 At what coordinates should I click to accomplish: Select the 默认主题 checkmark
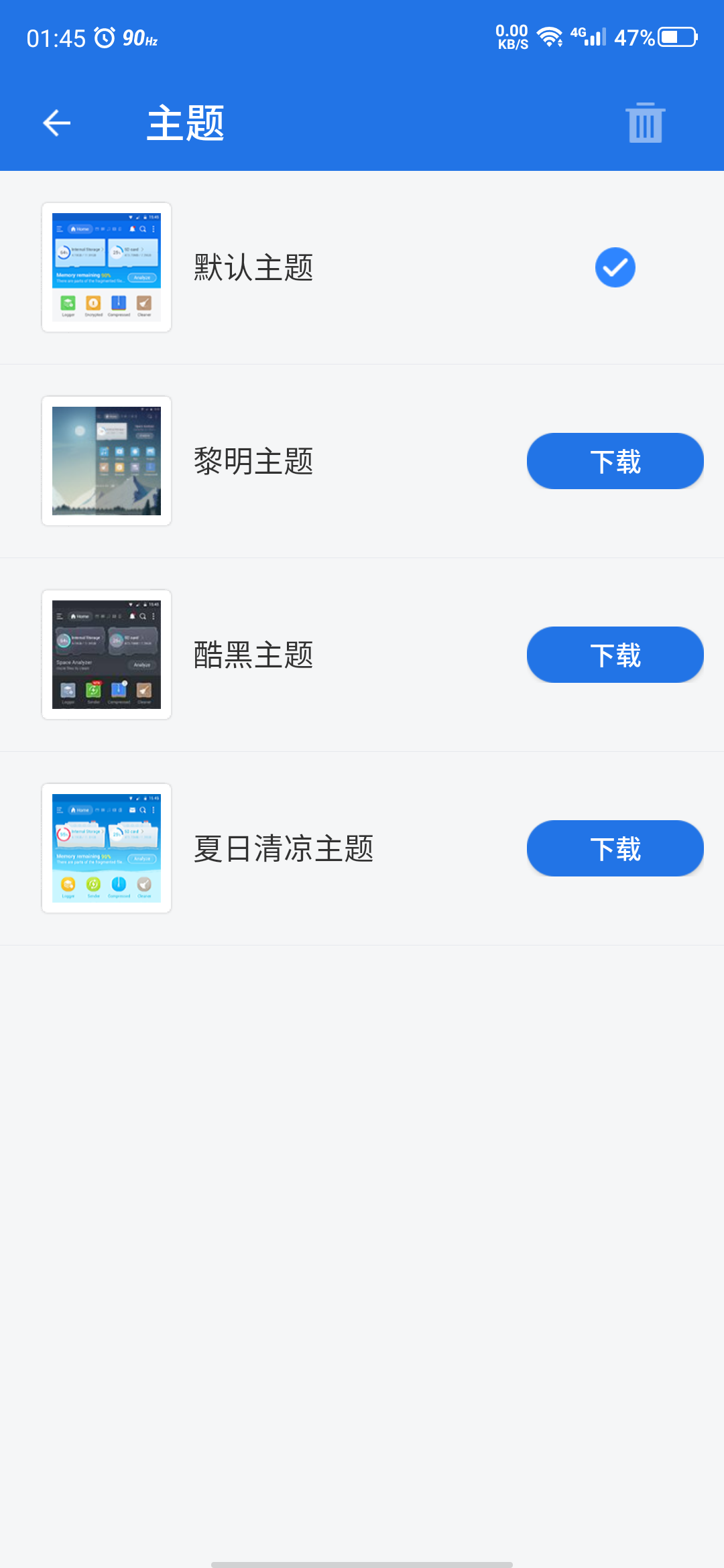coord(615,267)
